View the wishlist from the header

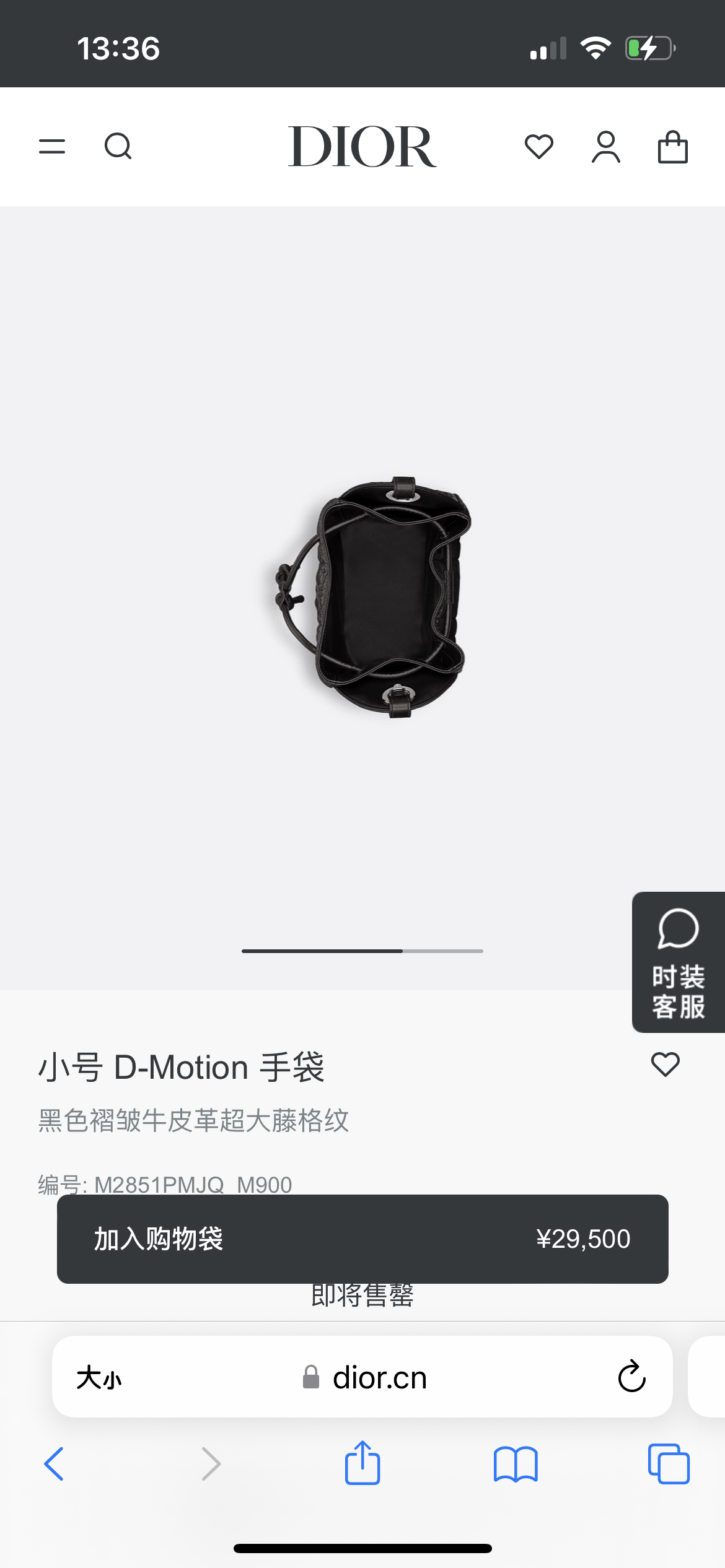point(538,147)
